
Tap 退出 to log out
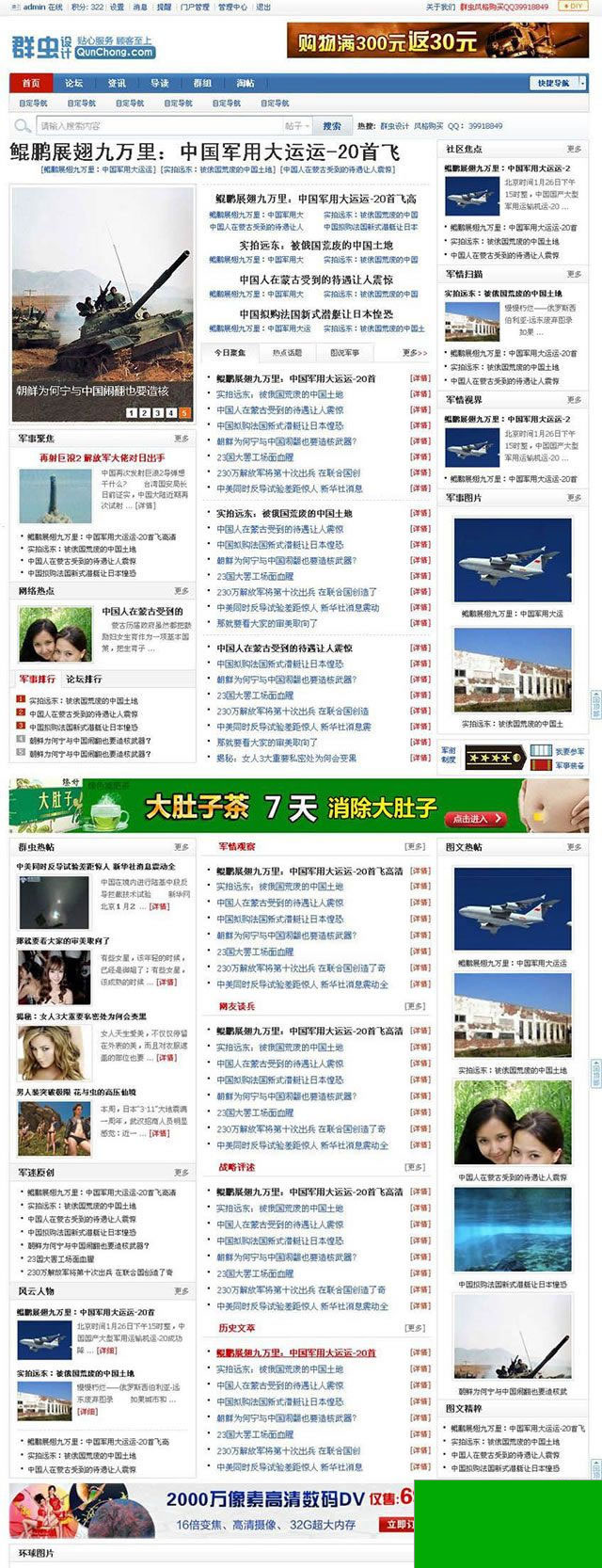click(x=263, y=7)
